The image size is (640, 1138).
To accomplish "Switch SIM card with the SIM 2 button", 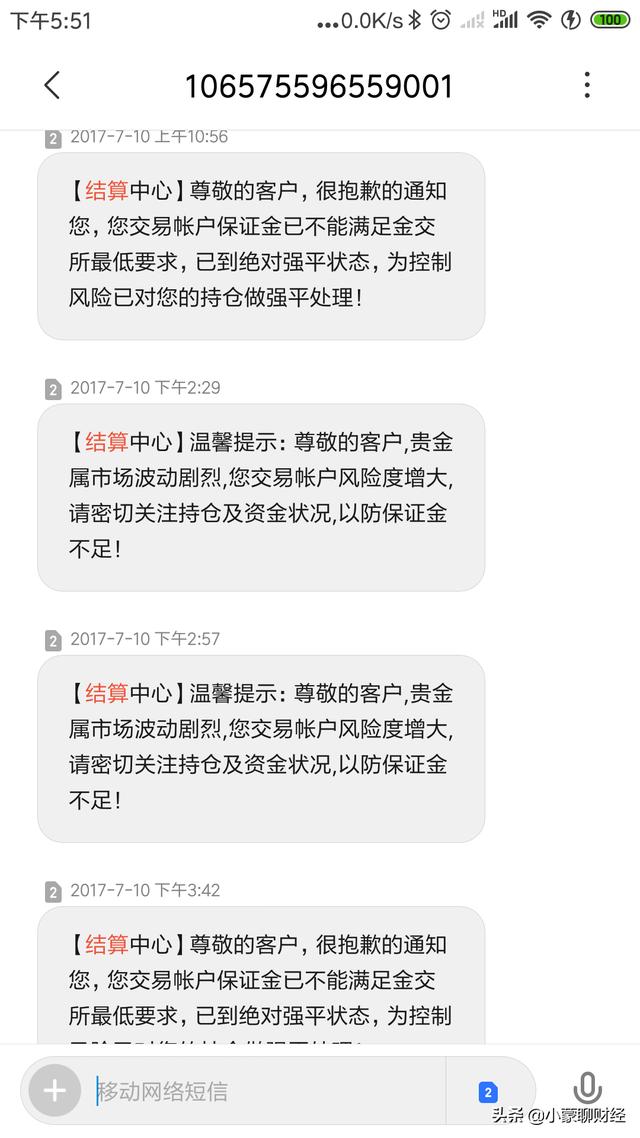I will 488,1092.
